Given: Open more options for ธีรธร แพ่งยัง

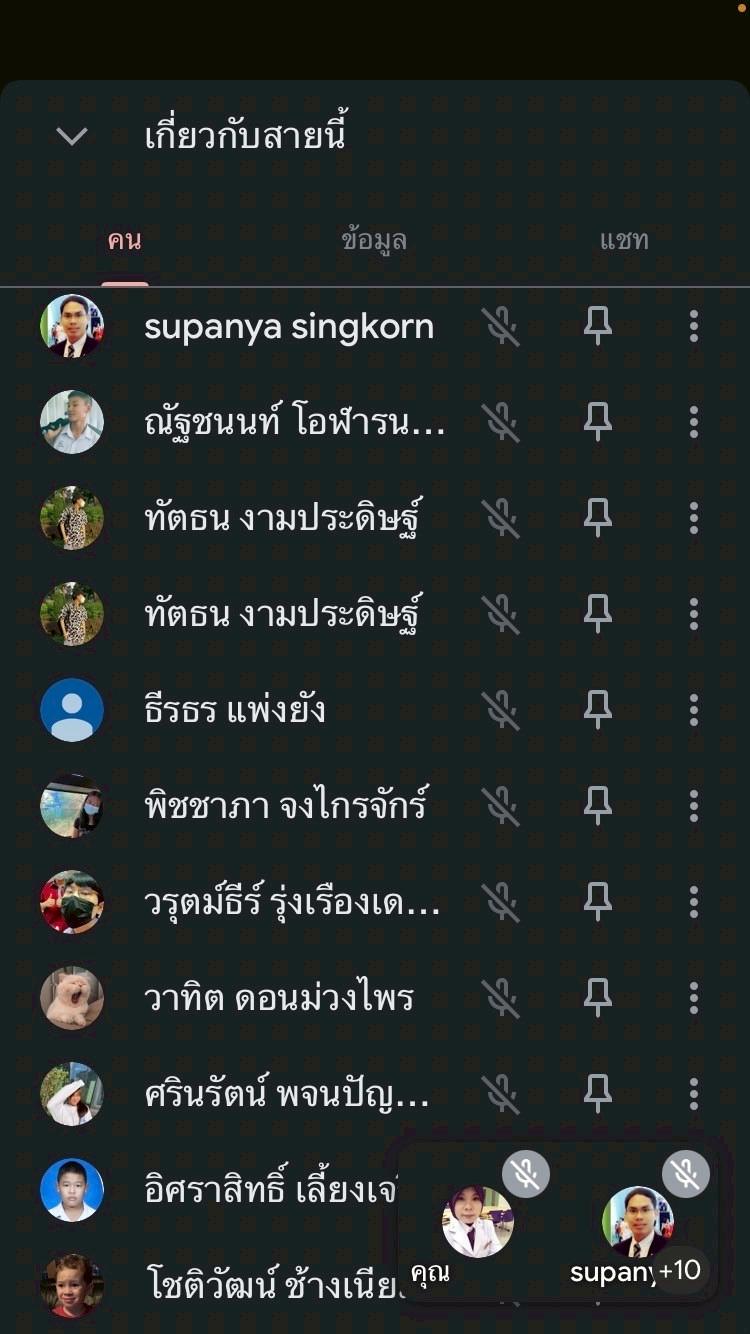Looking at the screenshot, I should [x=693, y=710].
